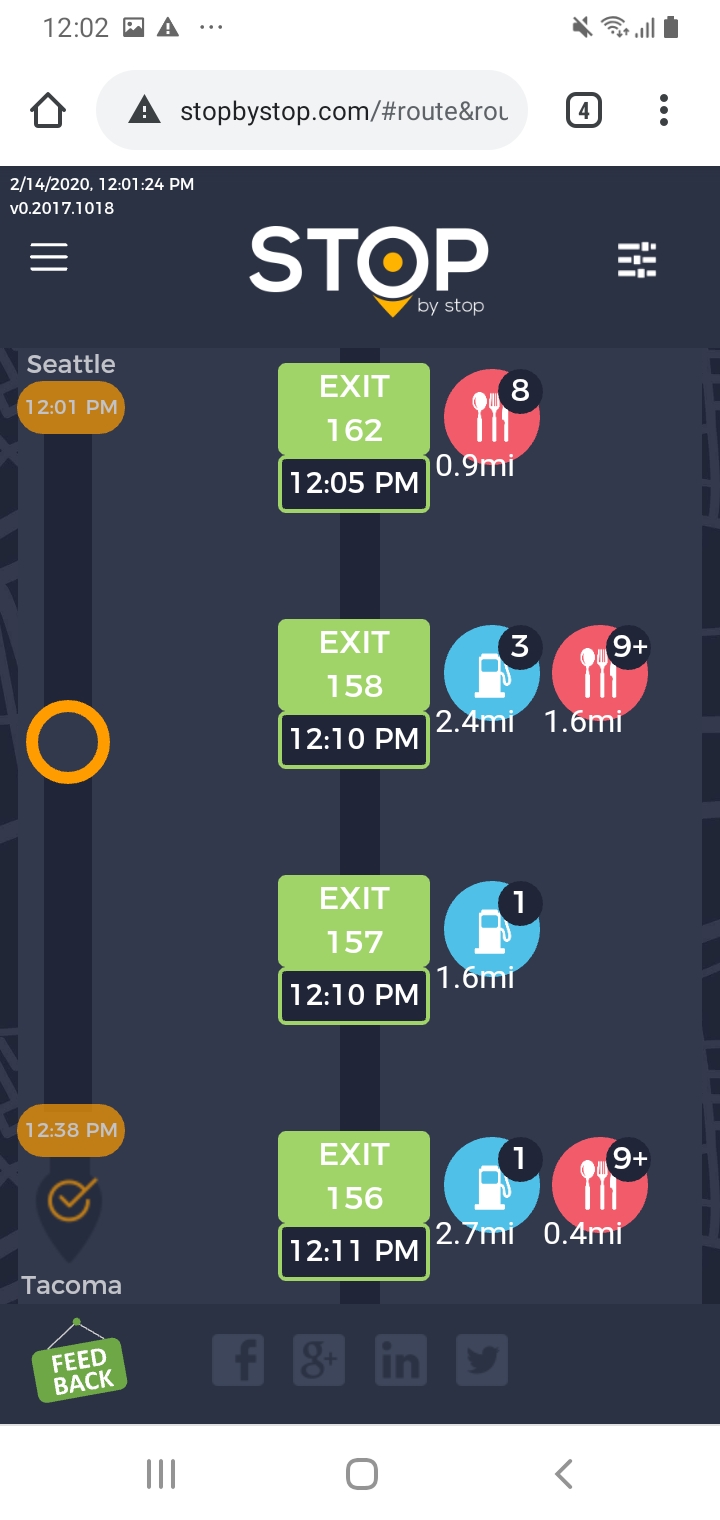Go to the browser home page
The image size is (720, 1520).
(48, 110)
